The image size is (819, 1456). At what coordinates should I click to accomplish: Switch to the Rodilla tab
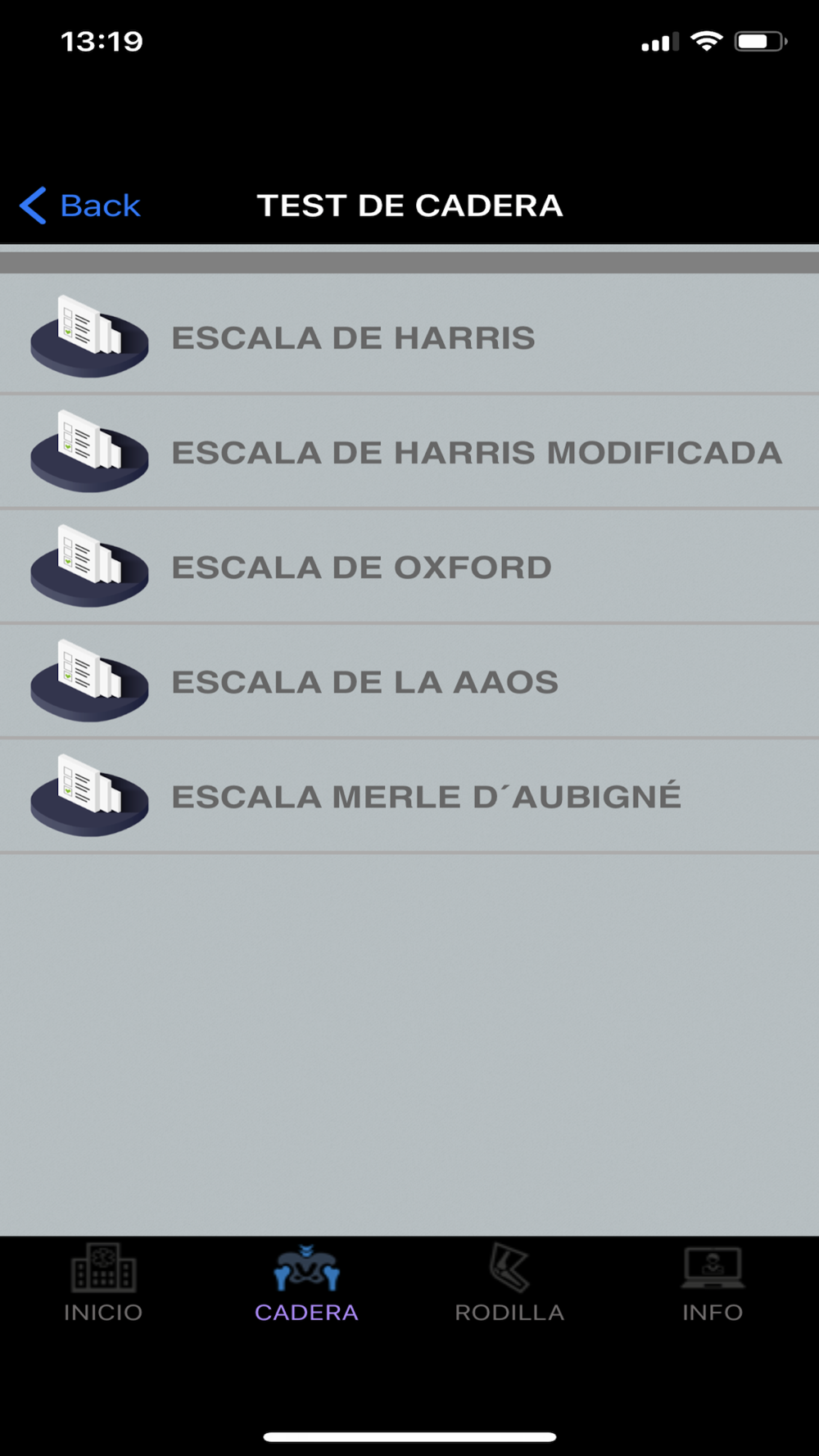tap(509, 1283)
